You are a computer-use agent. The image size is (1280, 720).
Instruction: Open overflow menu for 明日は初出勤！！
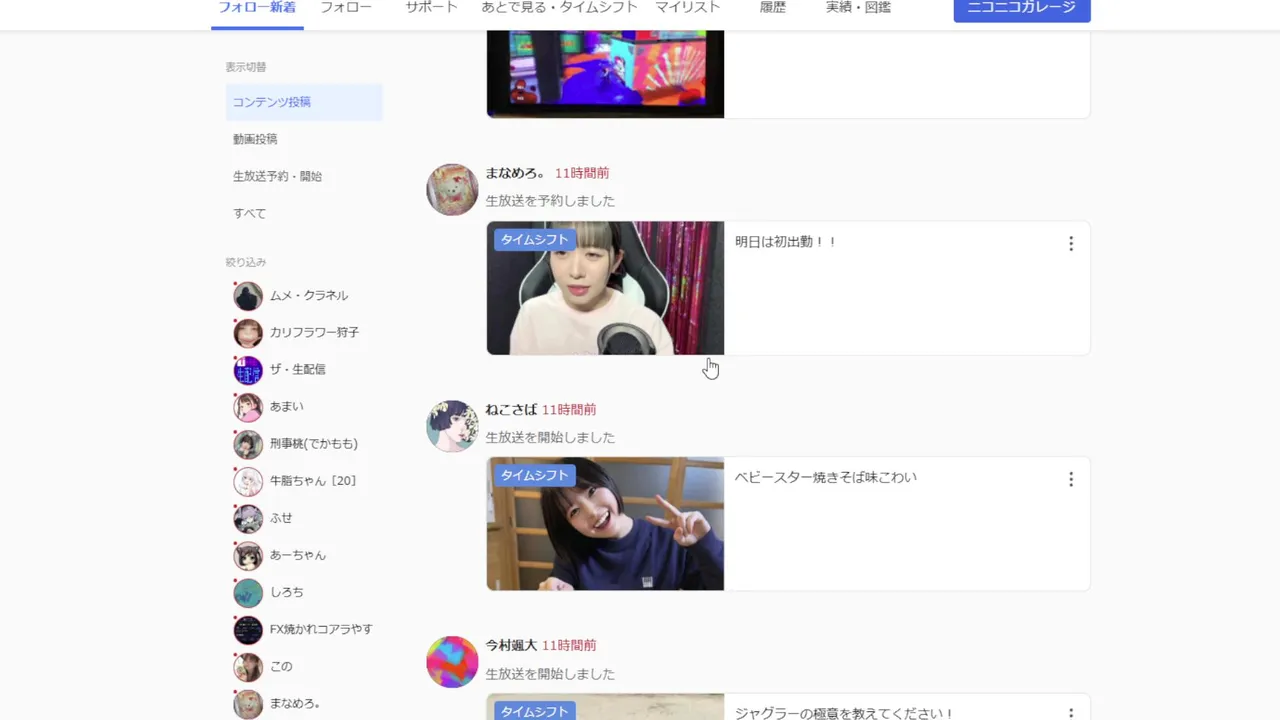[1070, 244]
